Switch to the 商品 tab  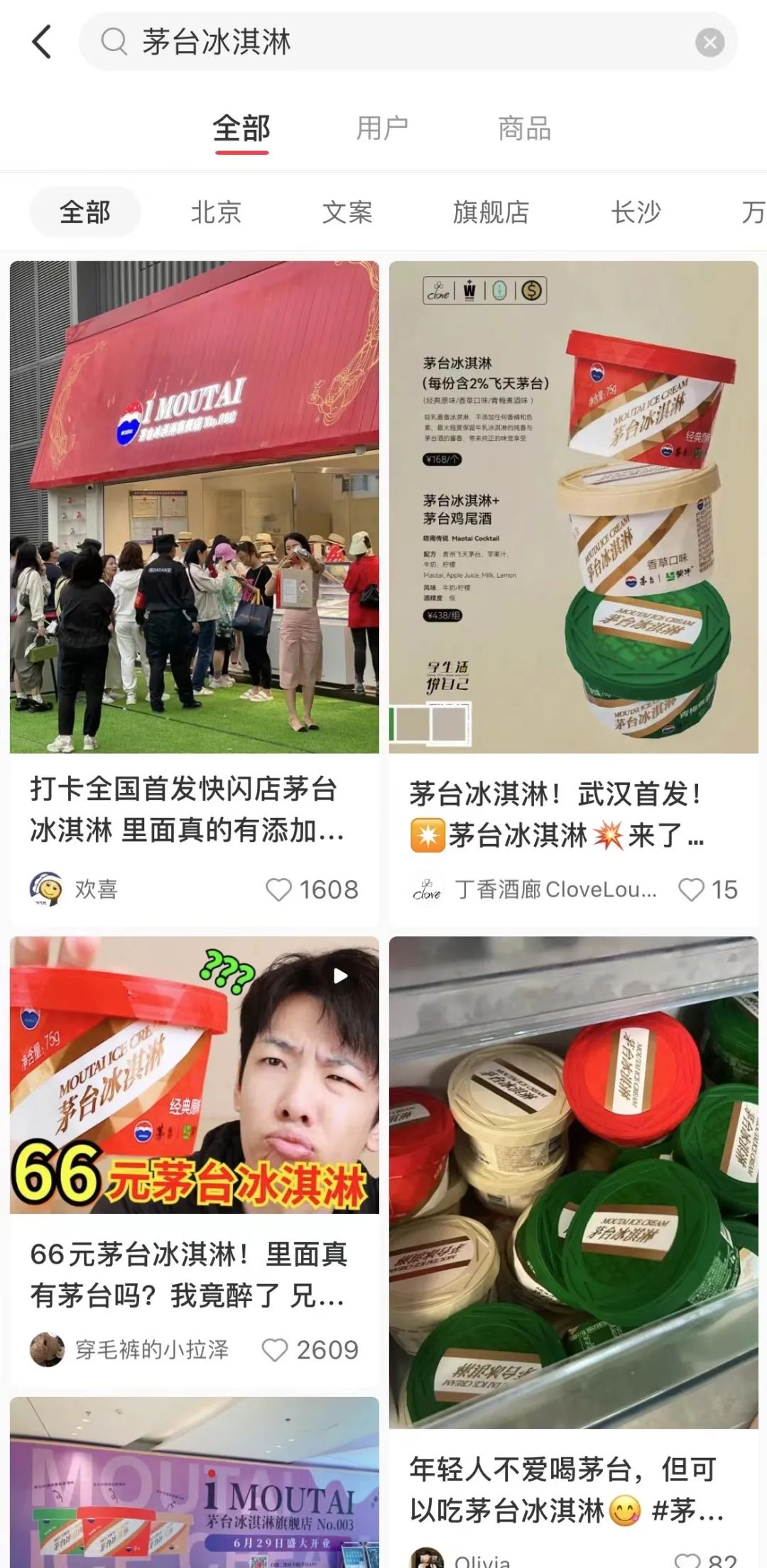point(526,128)
